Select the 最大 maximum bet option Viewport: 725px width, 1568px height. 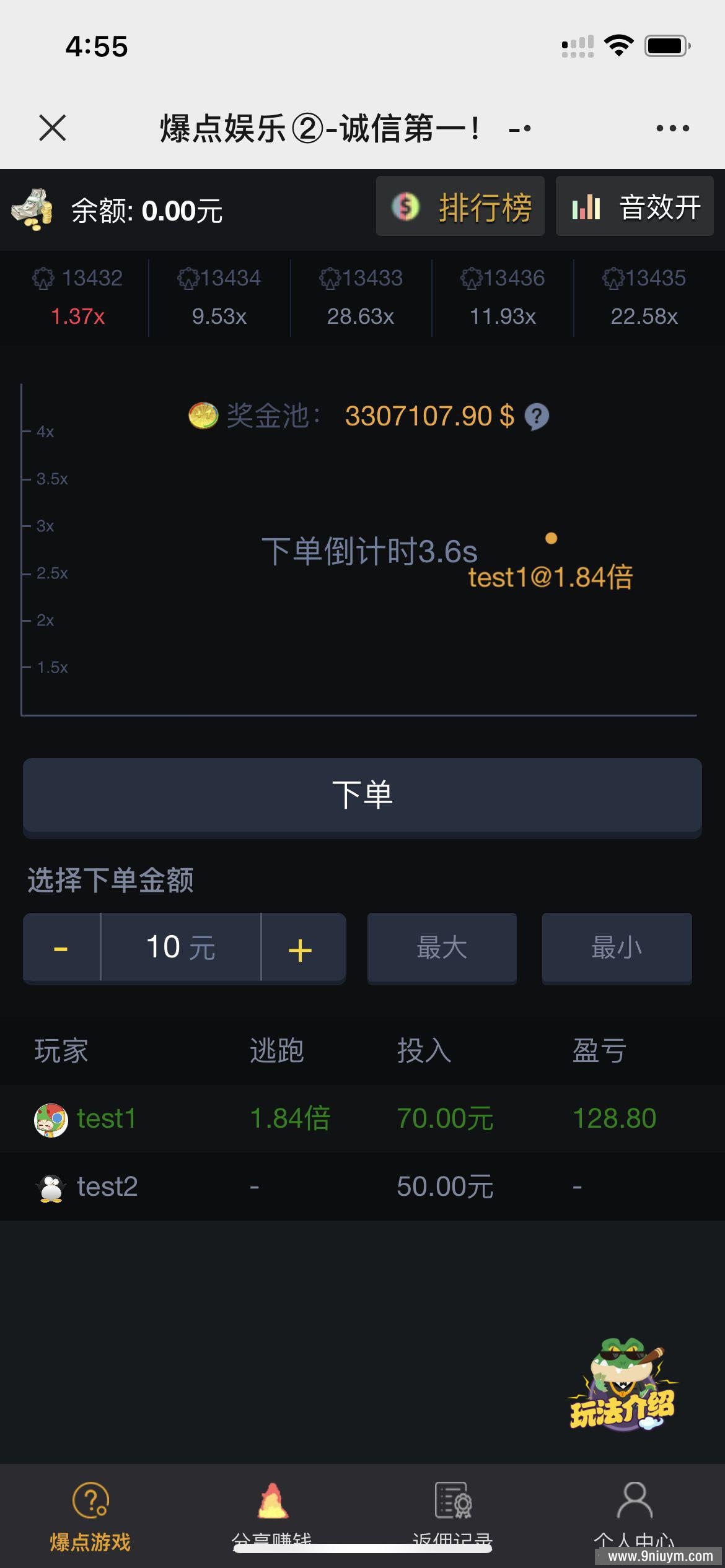click(441, 948)
